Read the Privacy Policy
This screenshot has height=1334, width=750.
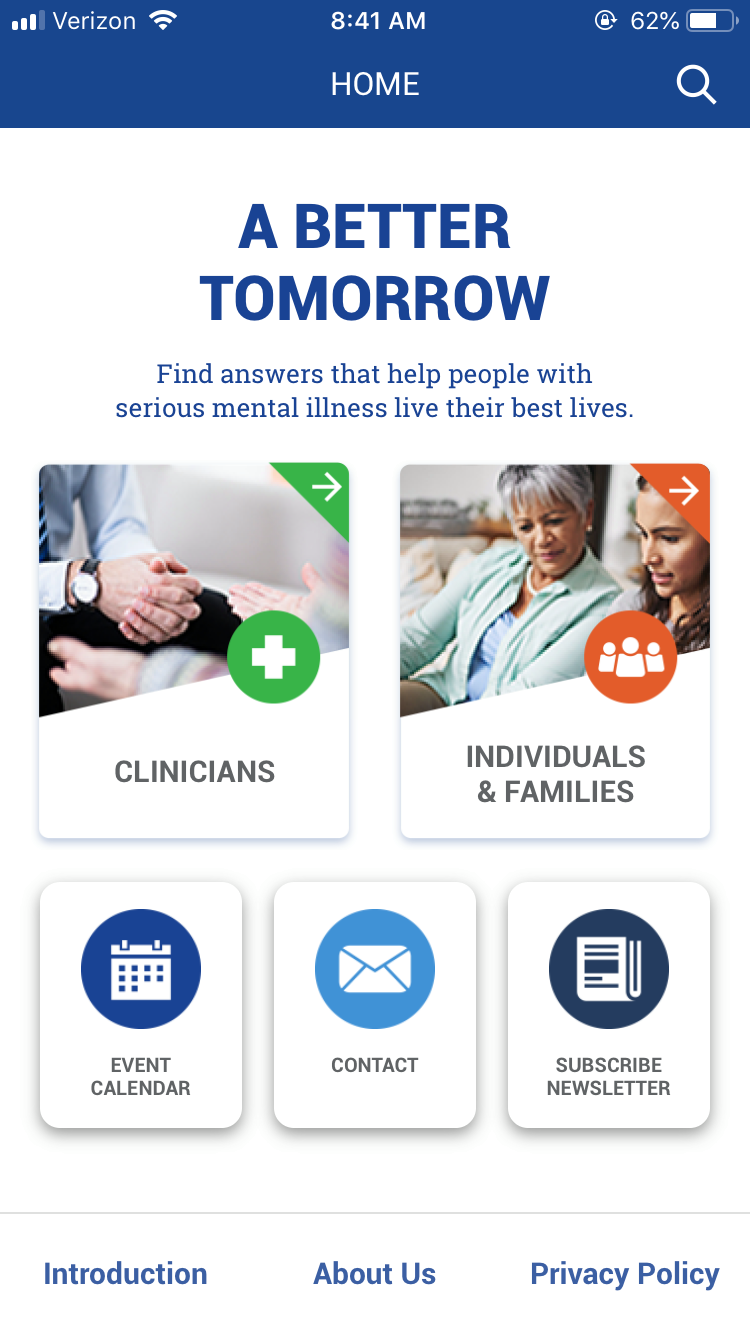pos(625,1274)
